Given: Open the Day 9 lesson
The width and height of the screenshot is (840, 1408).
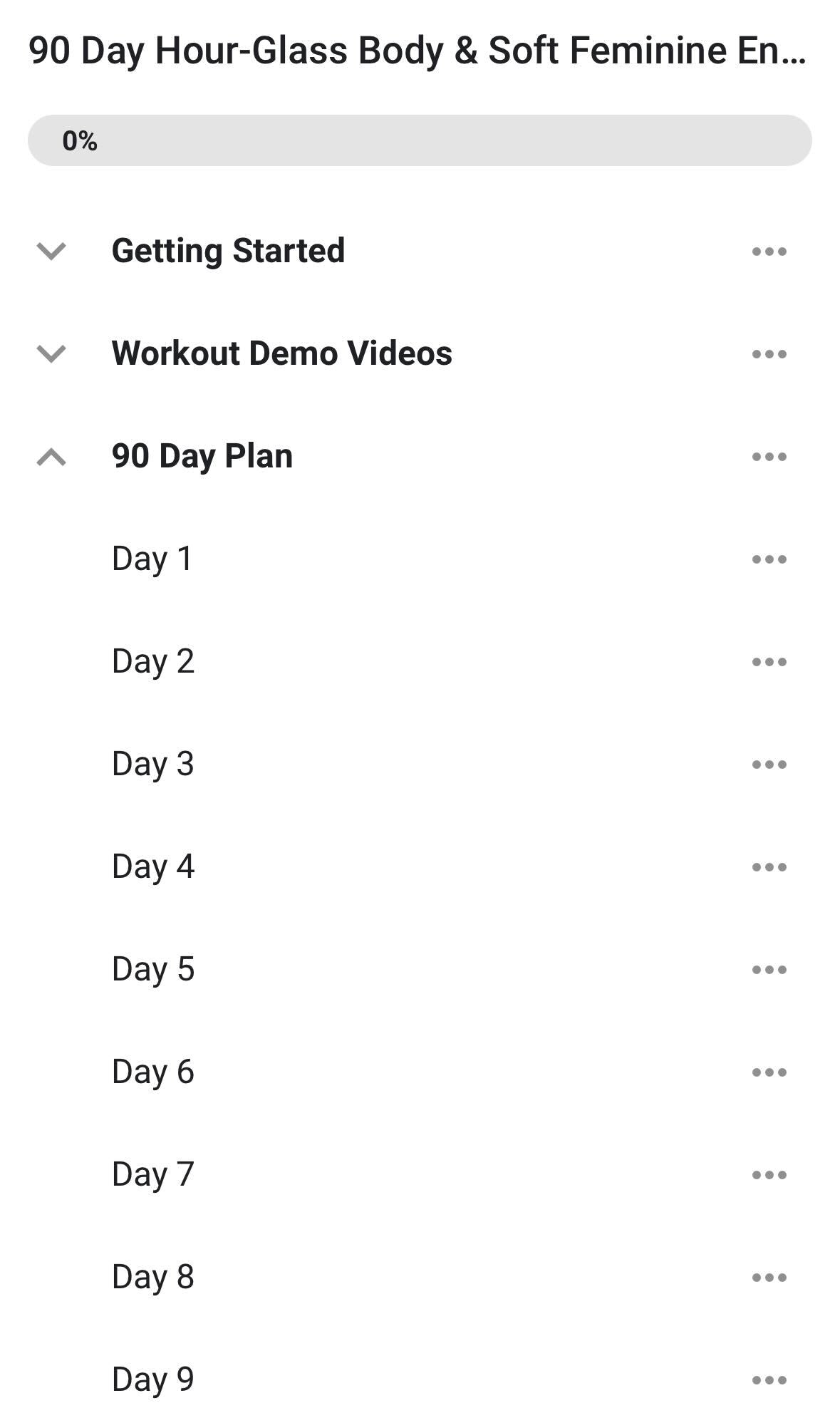Looking at the screenshot, I should 153,1380.
